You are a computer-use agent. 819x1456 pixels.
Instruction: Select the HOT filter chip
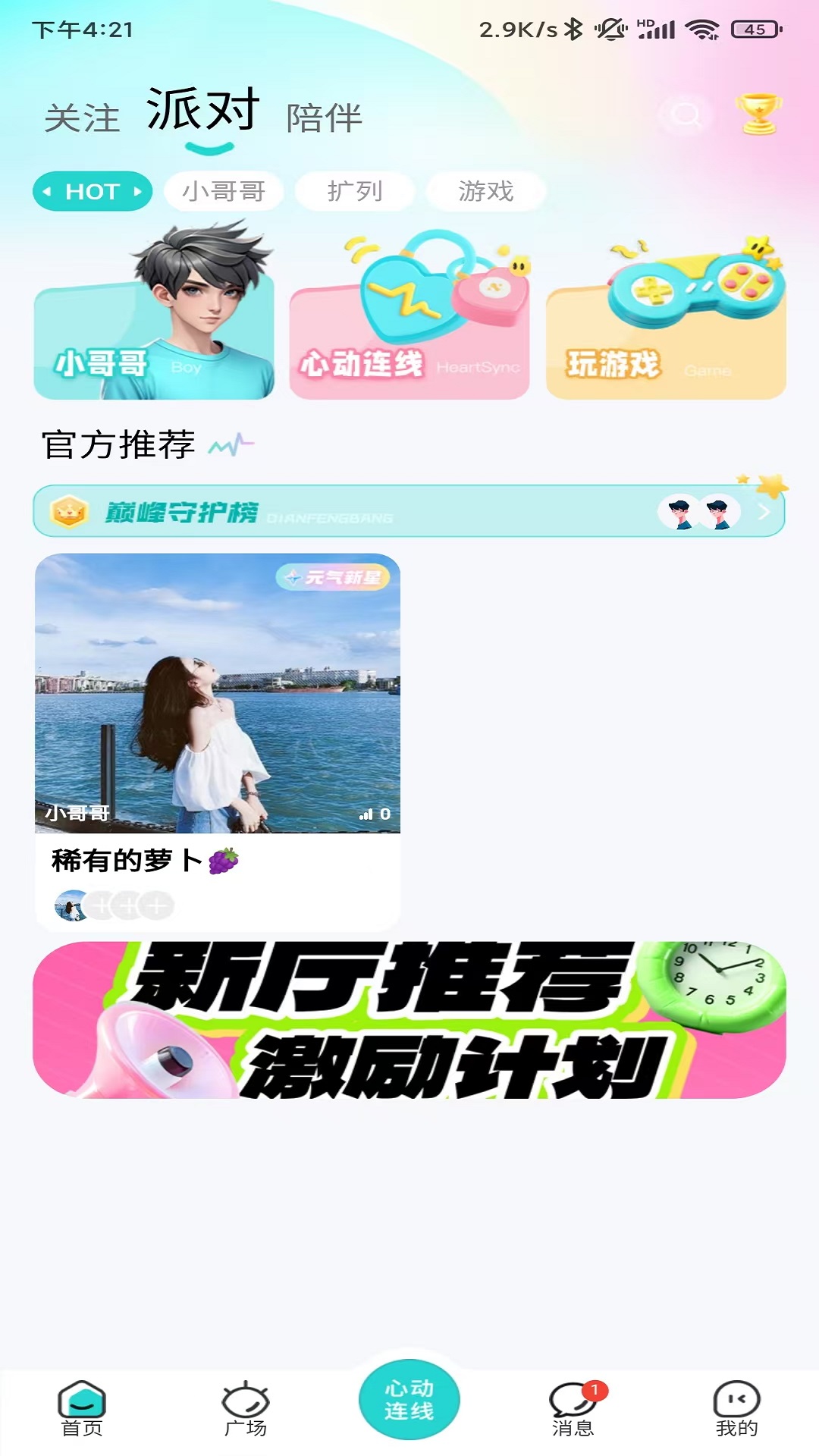pos(93,191)
